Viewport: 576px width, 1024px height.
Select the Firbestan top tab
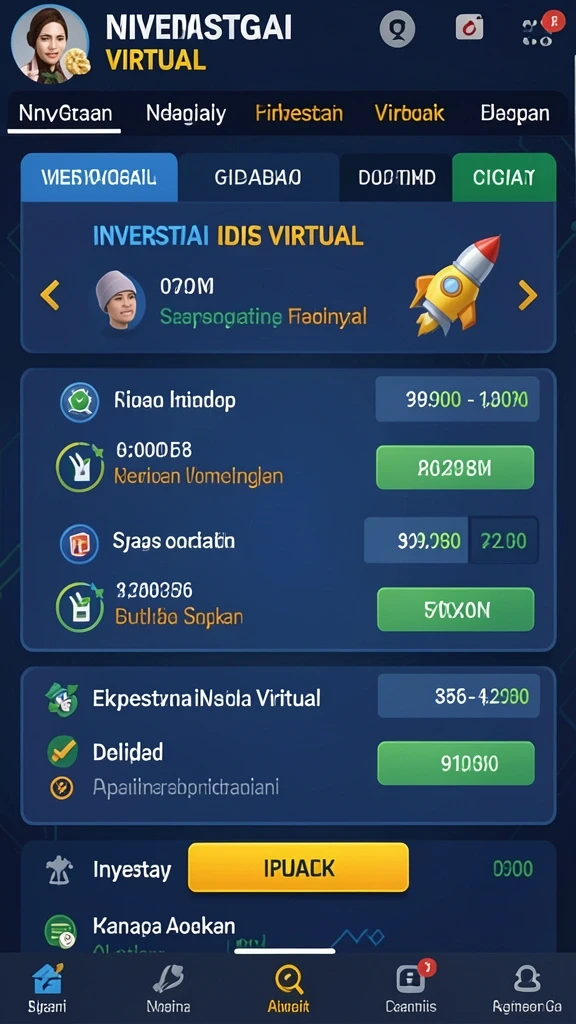click(x=299, y=114)
